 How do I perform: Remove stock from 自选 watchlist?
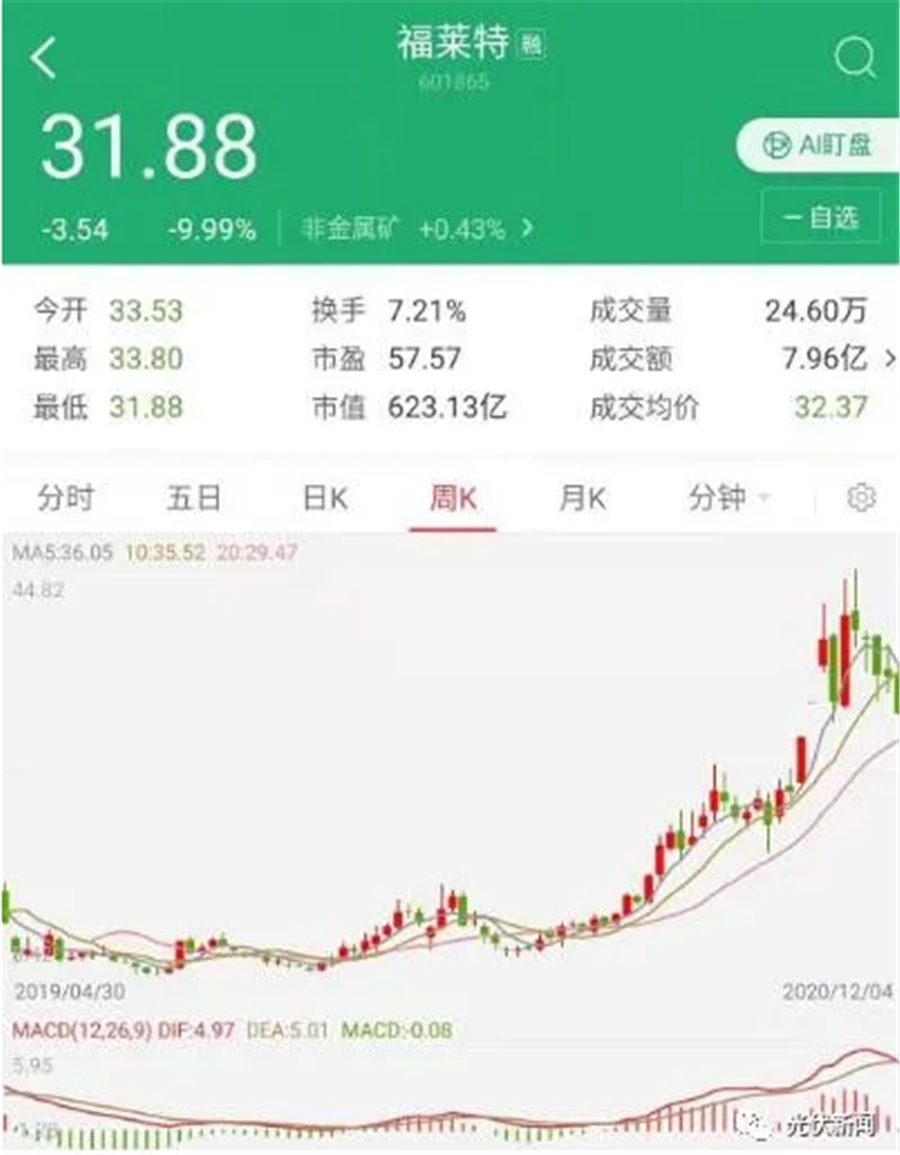pos(821,217)
